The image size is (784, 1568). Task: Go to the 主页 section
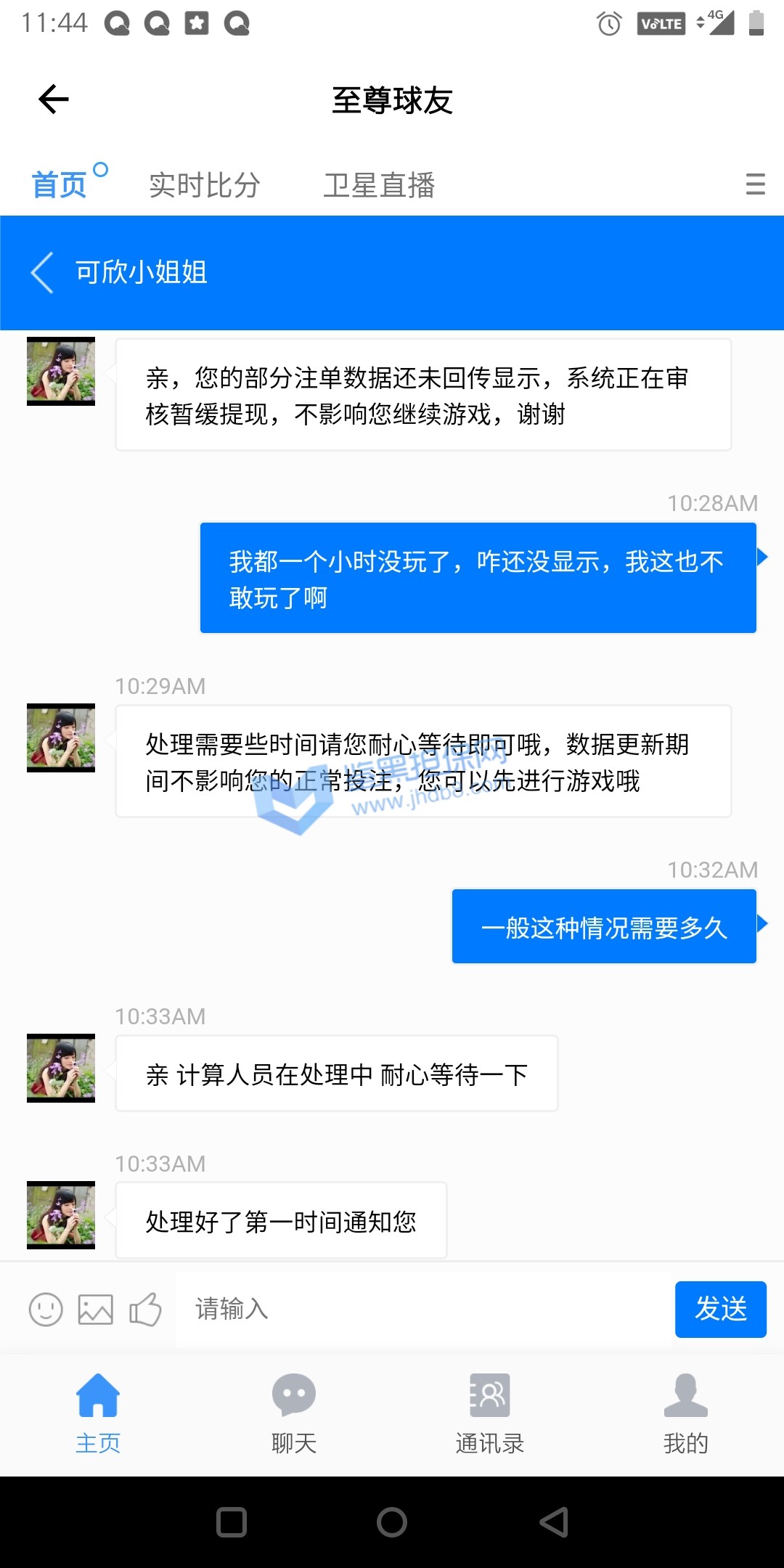tap(98, 1413)
